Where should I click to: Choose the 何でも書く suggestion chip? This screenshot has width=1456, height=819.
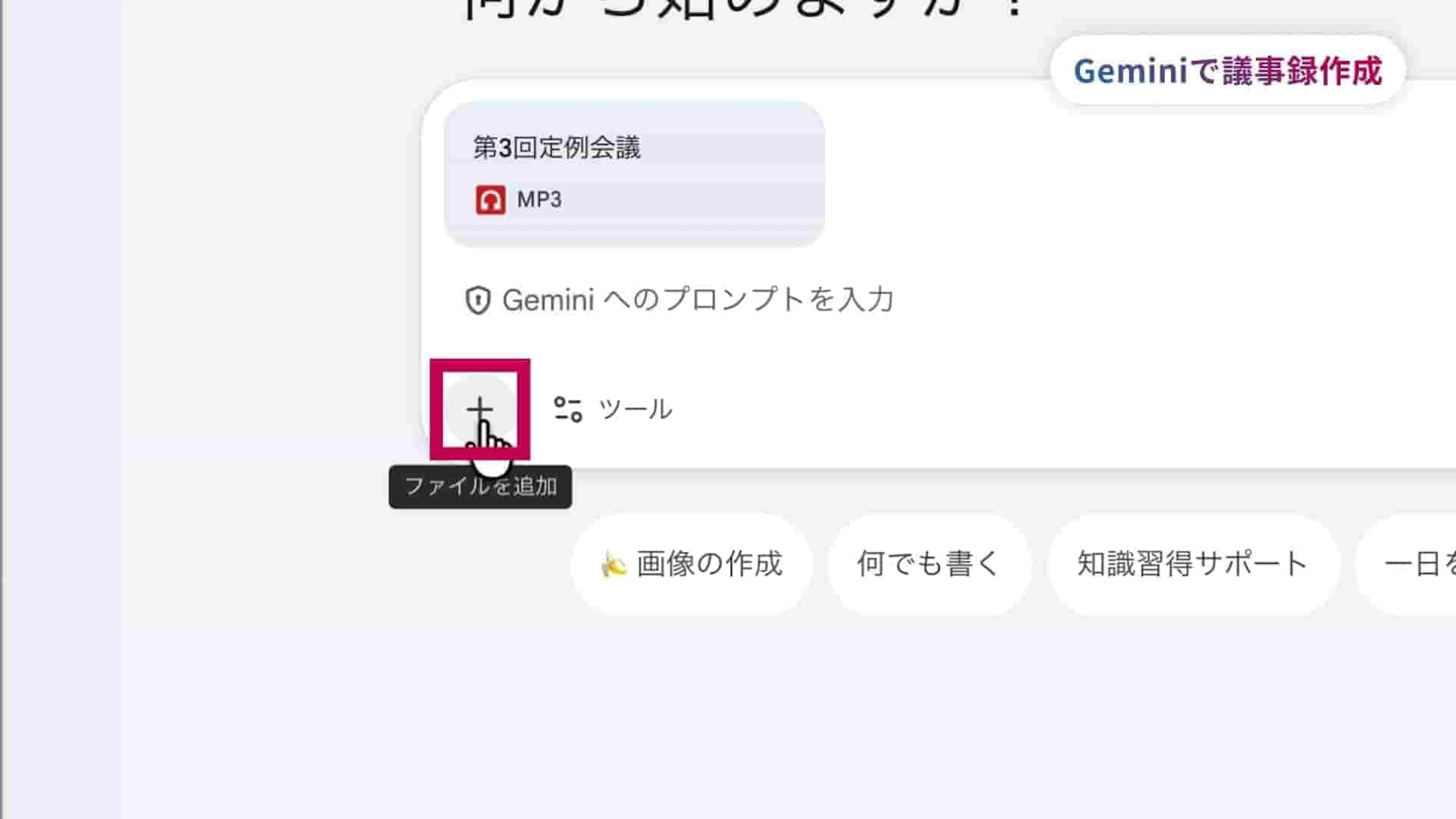[x=929, y=564]
